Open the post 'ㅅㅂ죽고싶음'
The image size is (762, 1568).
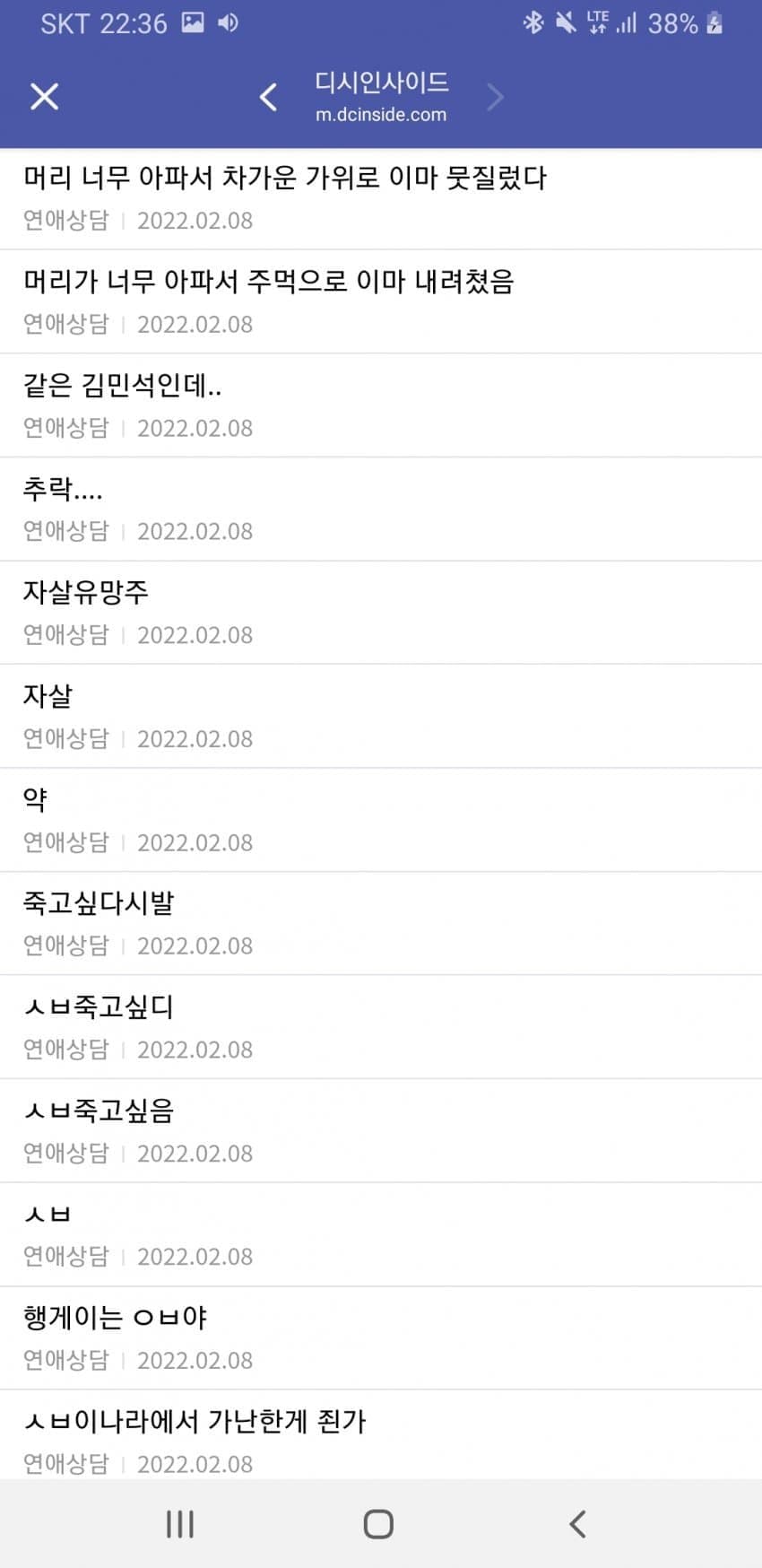[99, 1111]
